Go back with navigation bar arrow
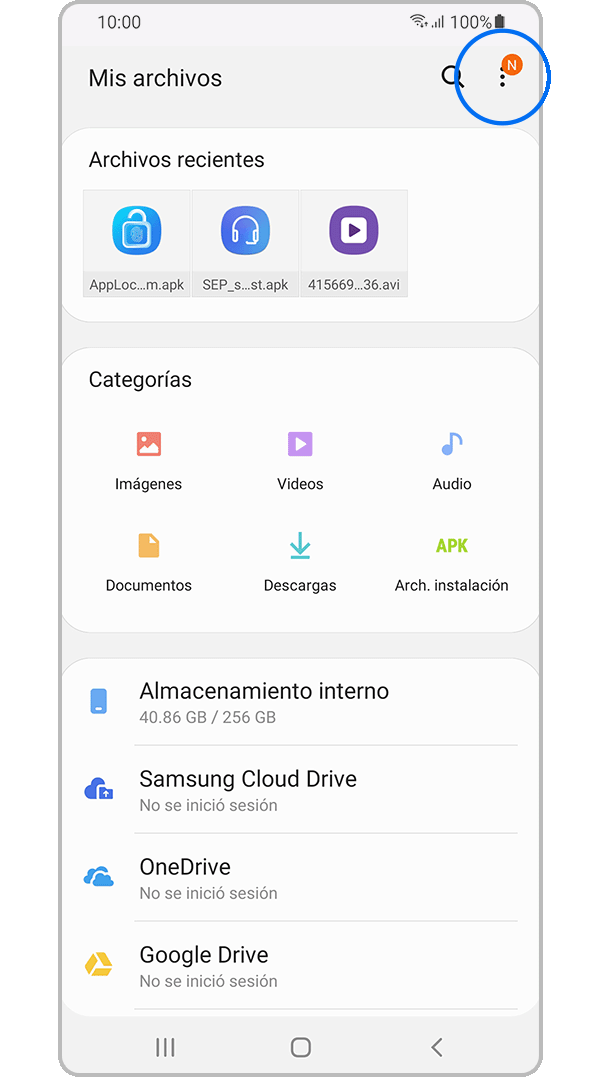The height and width of the screenshot is (1077, 600). pos(436,1047)
